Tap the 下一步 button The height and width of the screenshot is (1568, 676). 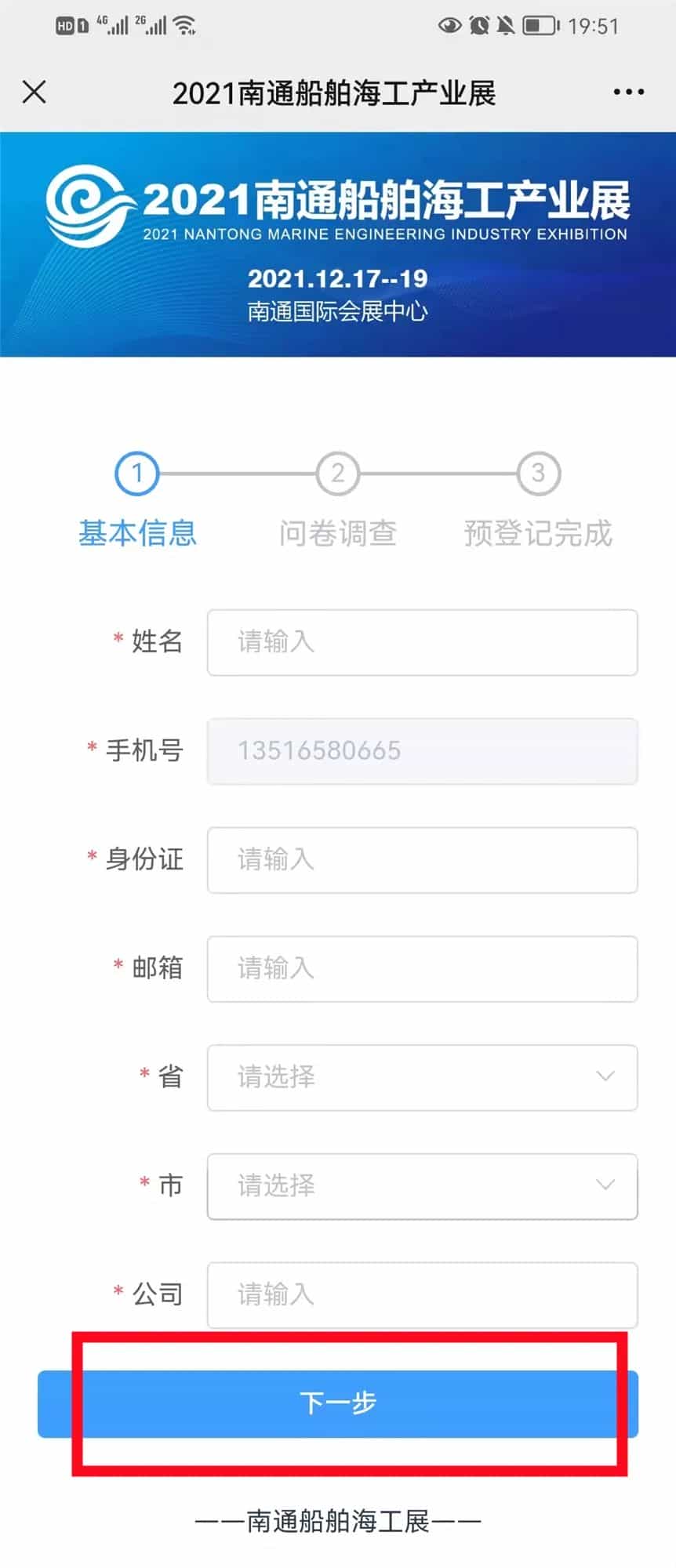pos(338,1403)
